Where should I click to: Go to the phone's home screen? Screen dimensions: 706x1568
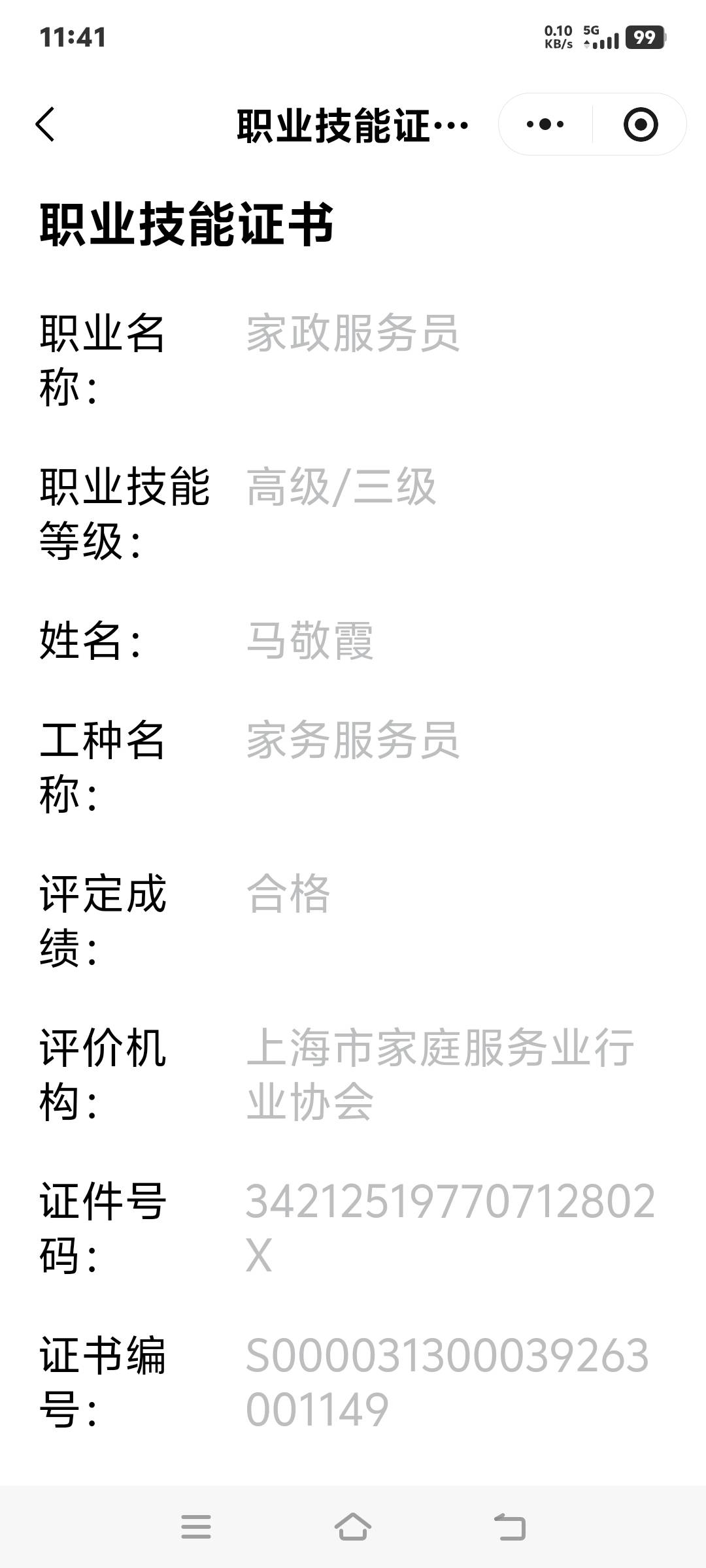coord(353,1527)
